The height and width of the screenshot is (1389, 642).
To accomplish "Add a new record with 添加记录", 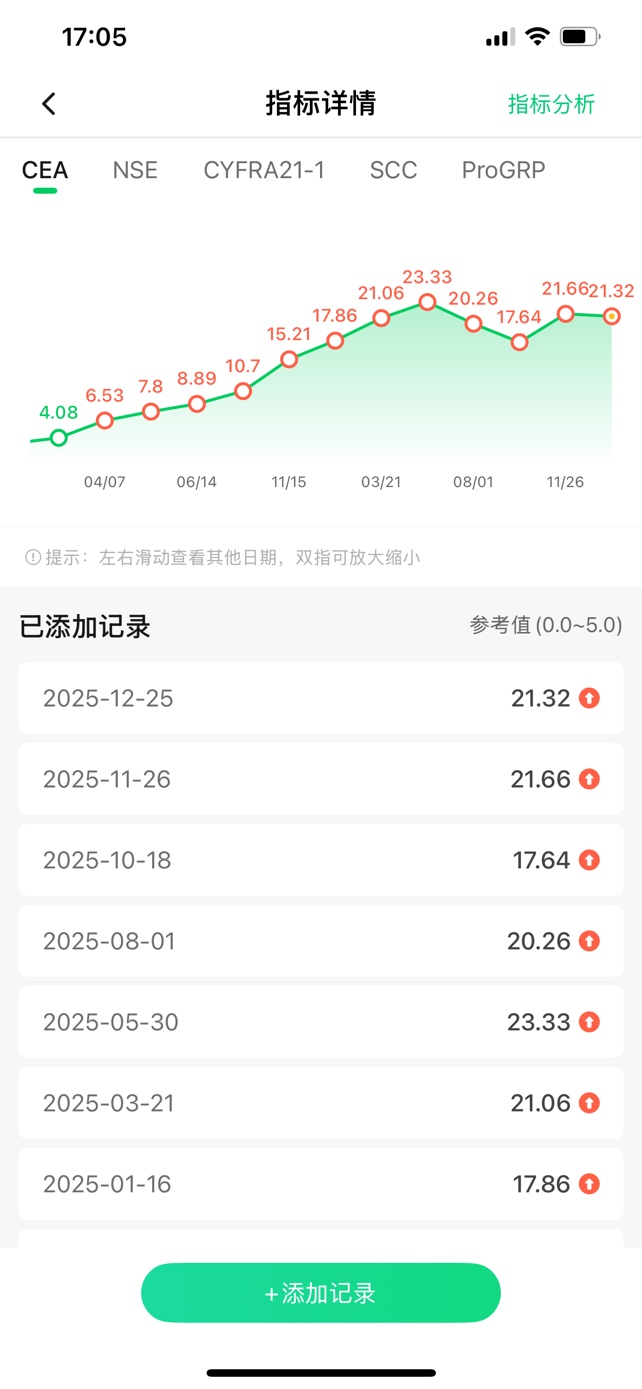I will click(320, 1293).
